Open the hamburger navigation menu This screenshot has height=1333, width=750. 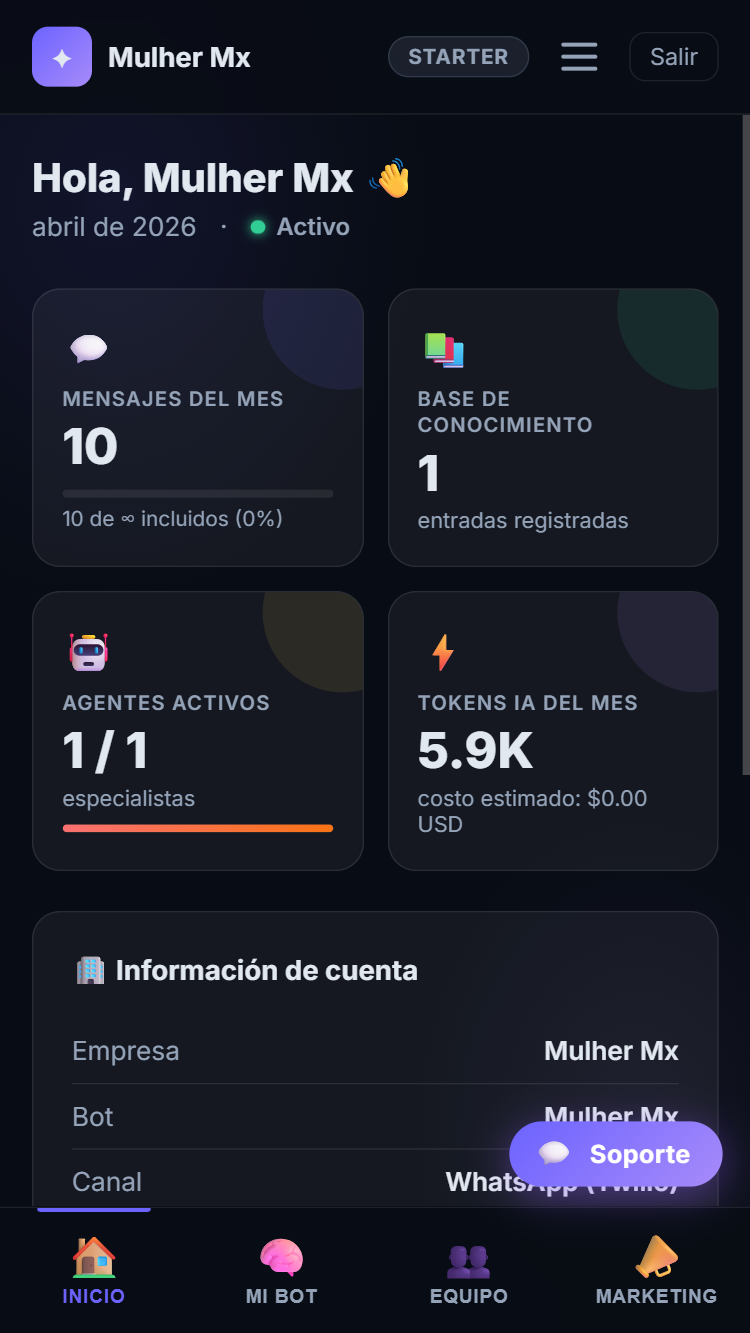tap(579, 57)
